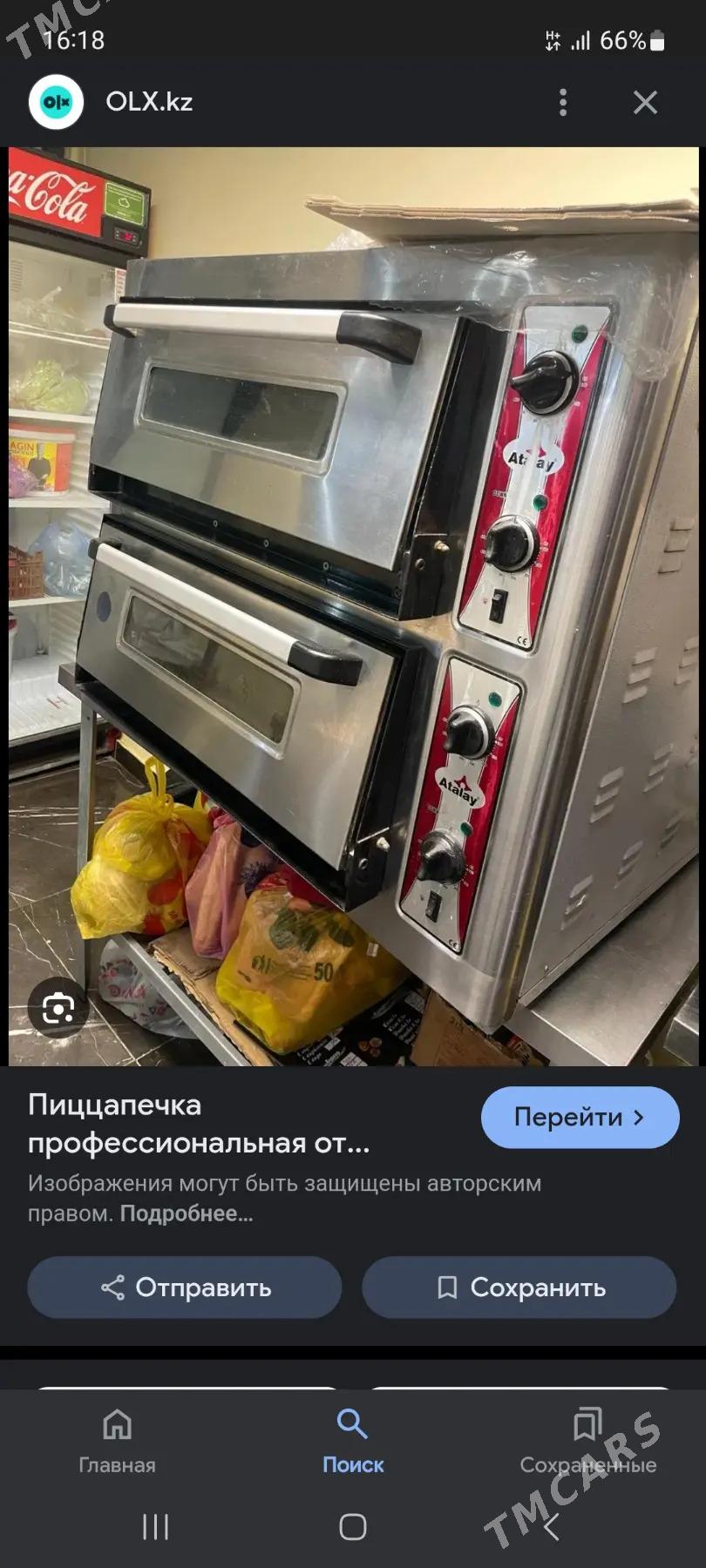Switch to the Поиск tab
Viewport: 706px width, 1568px height.
[x=352, y=1442]
